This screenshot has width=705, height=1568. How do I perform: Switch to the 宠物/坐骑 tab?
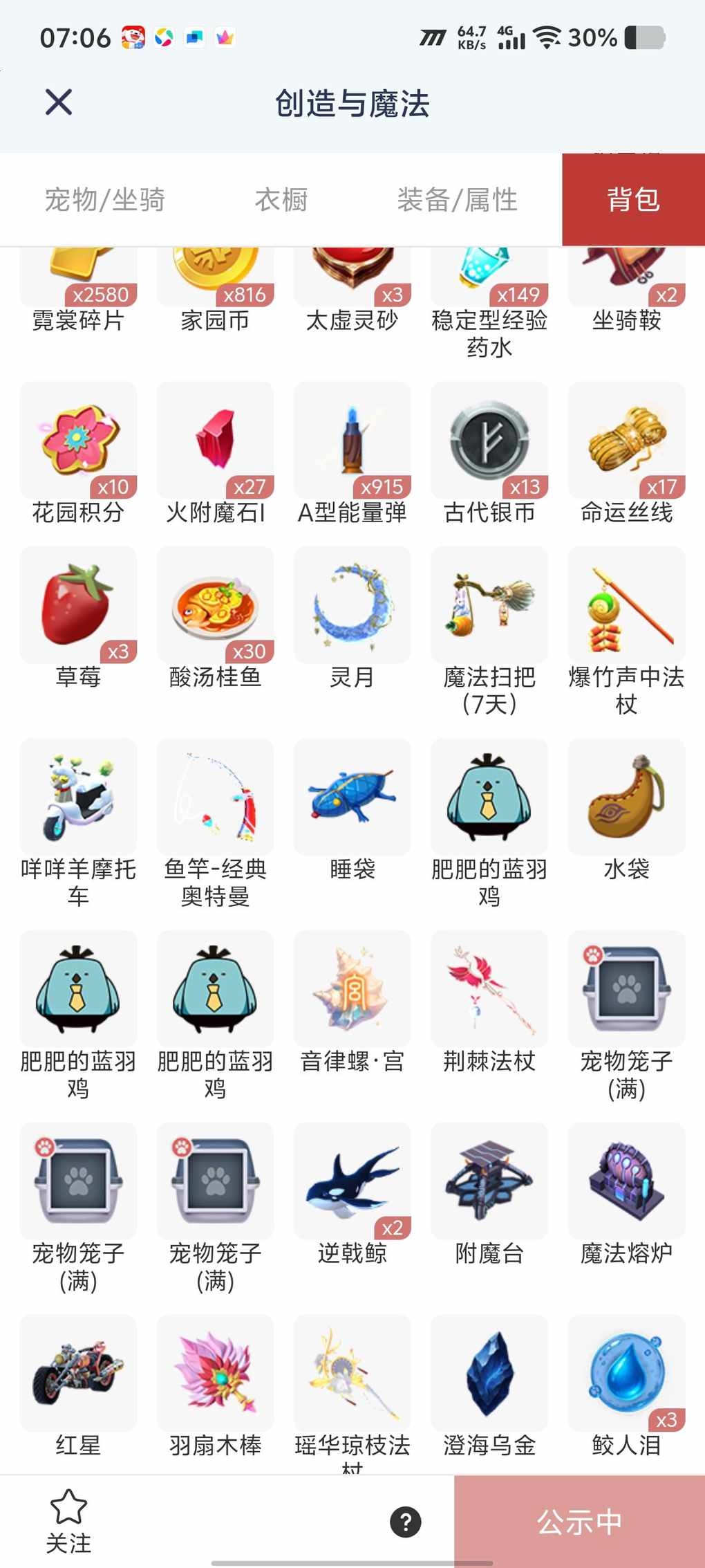(x=104, y=200)
